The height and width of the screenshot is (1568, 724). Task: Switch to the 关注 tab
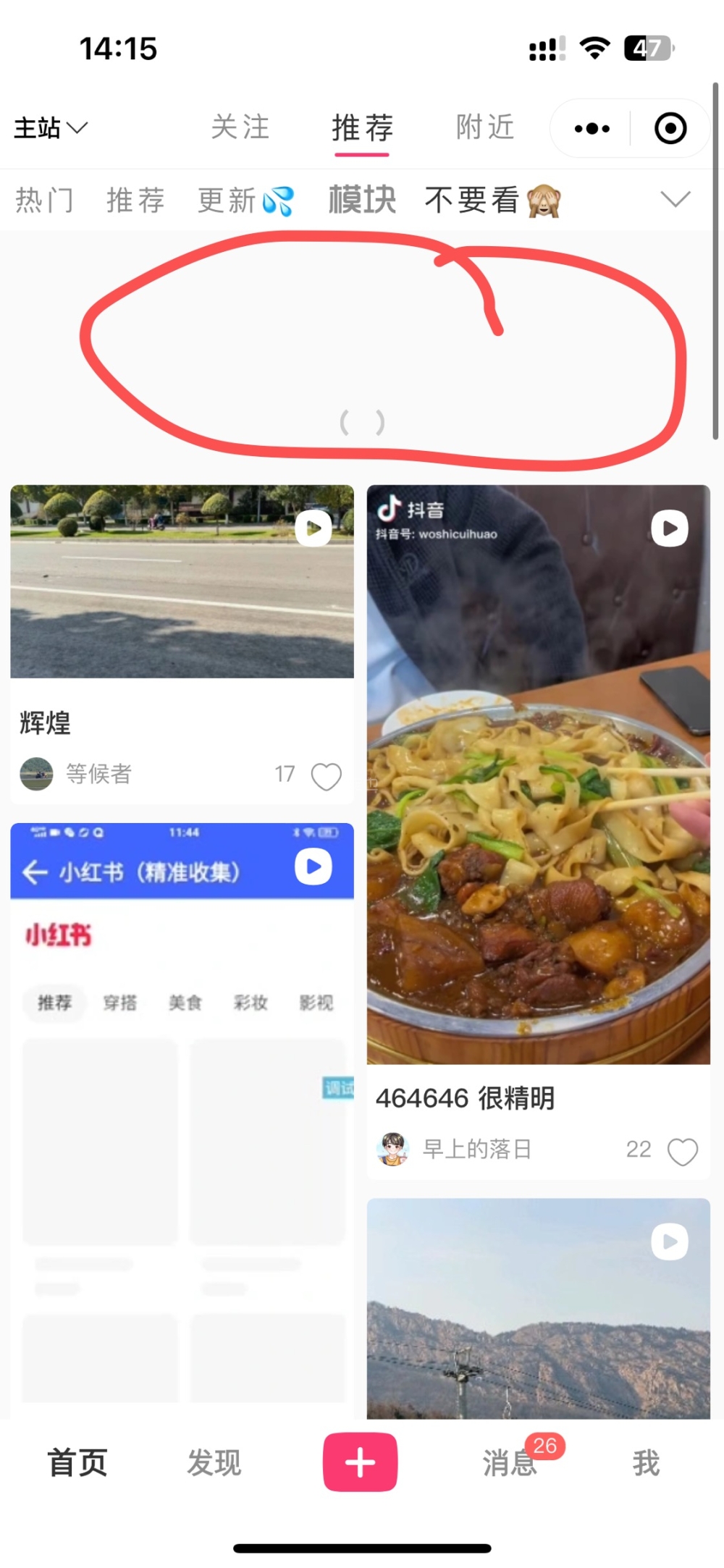pyautogui.click(x=240, y=127)
